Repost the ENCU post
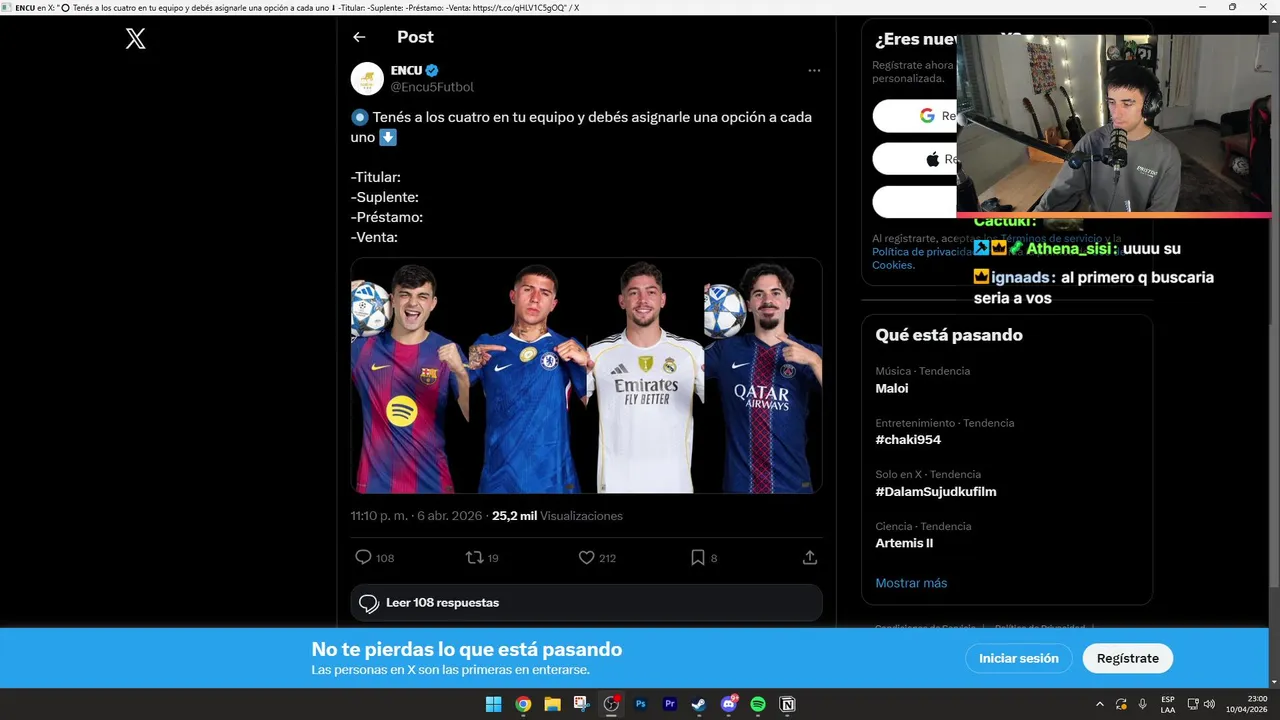 coord(475,558)
